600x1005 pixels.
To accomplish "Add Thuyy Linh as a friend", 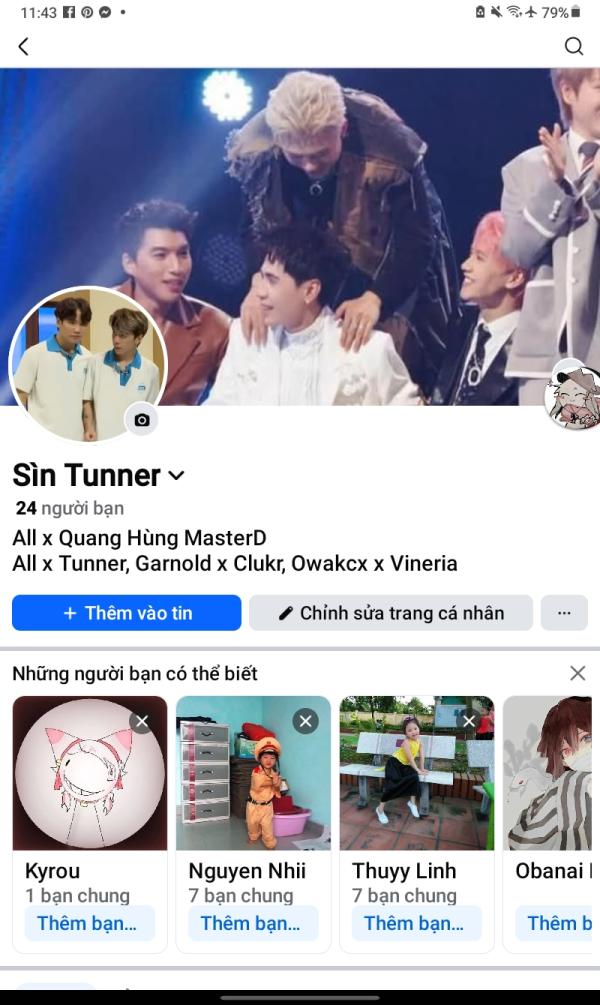I will (415, 923).
